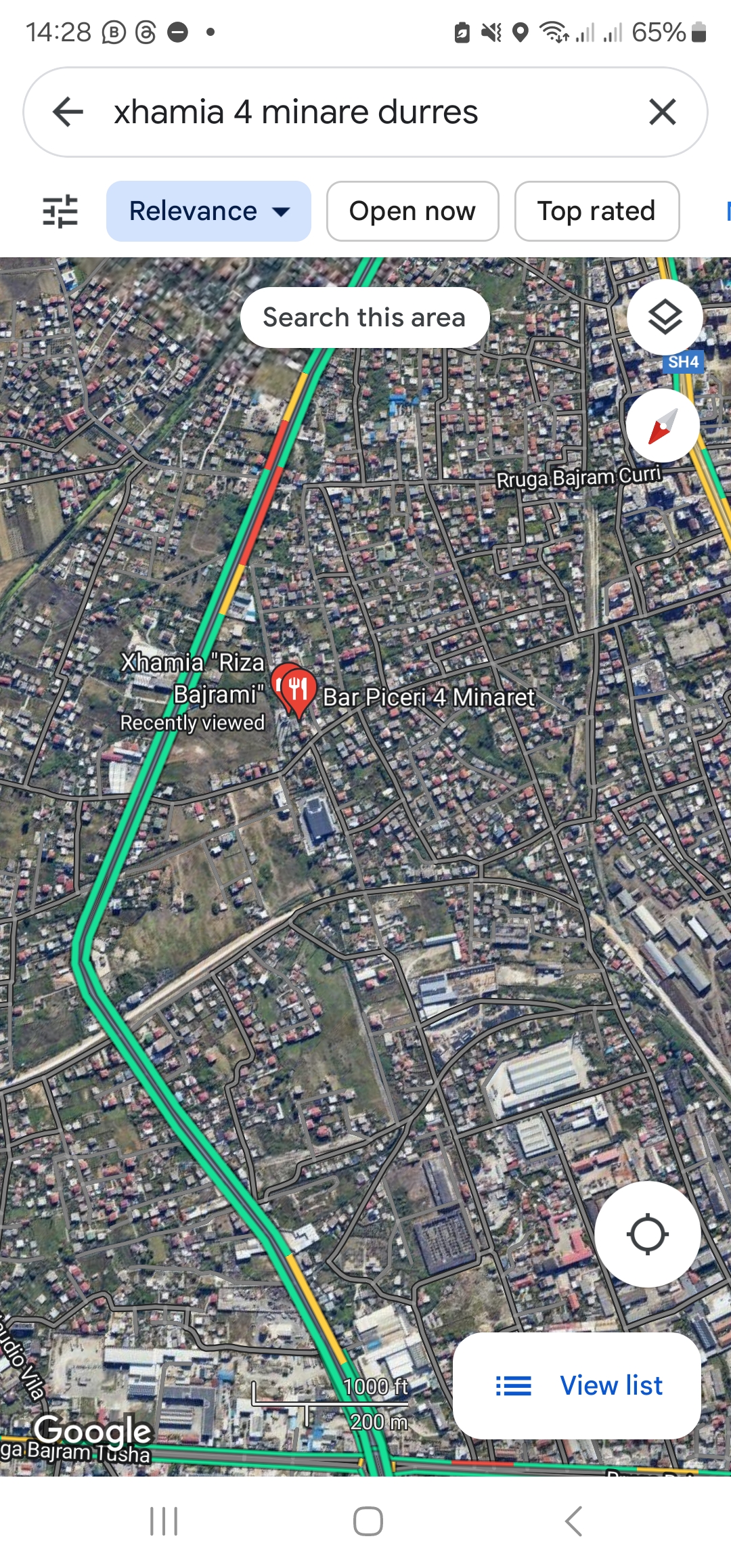This screenshot has height=1568, width=731.
Task: Open Xhamia "Riza Bajrami" place label
Action: coord(192,679)
